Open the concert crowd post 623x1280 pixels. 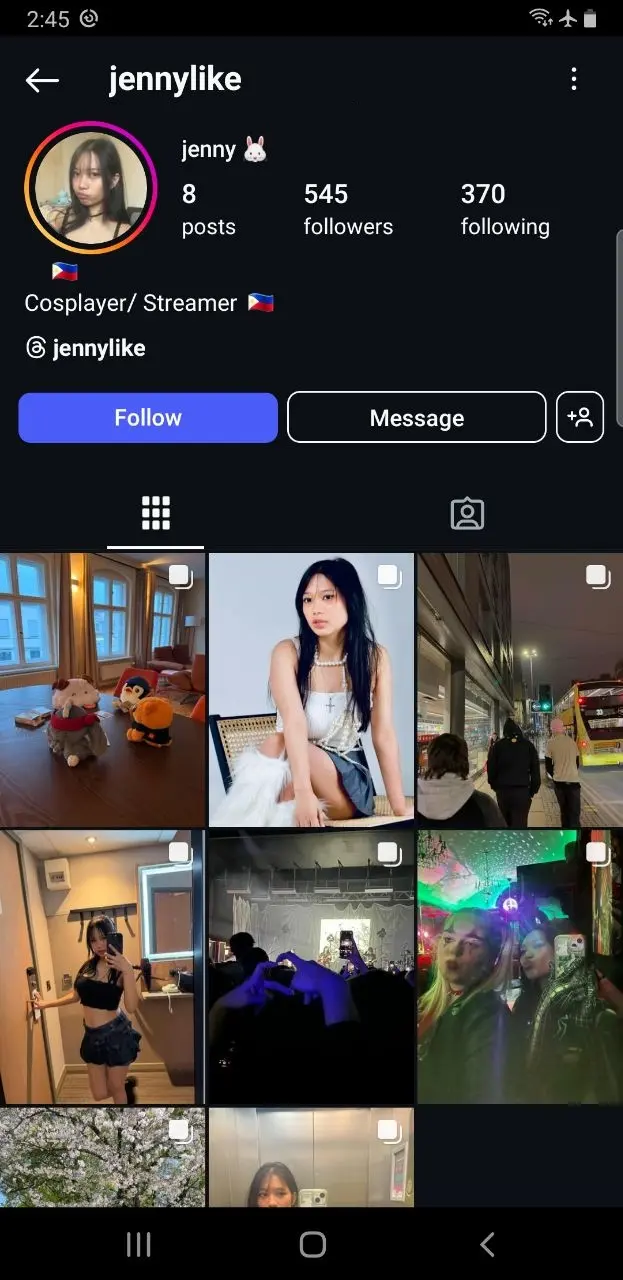pos(311,967)
